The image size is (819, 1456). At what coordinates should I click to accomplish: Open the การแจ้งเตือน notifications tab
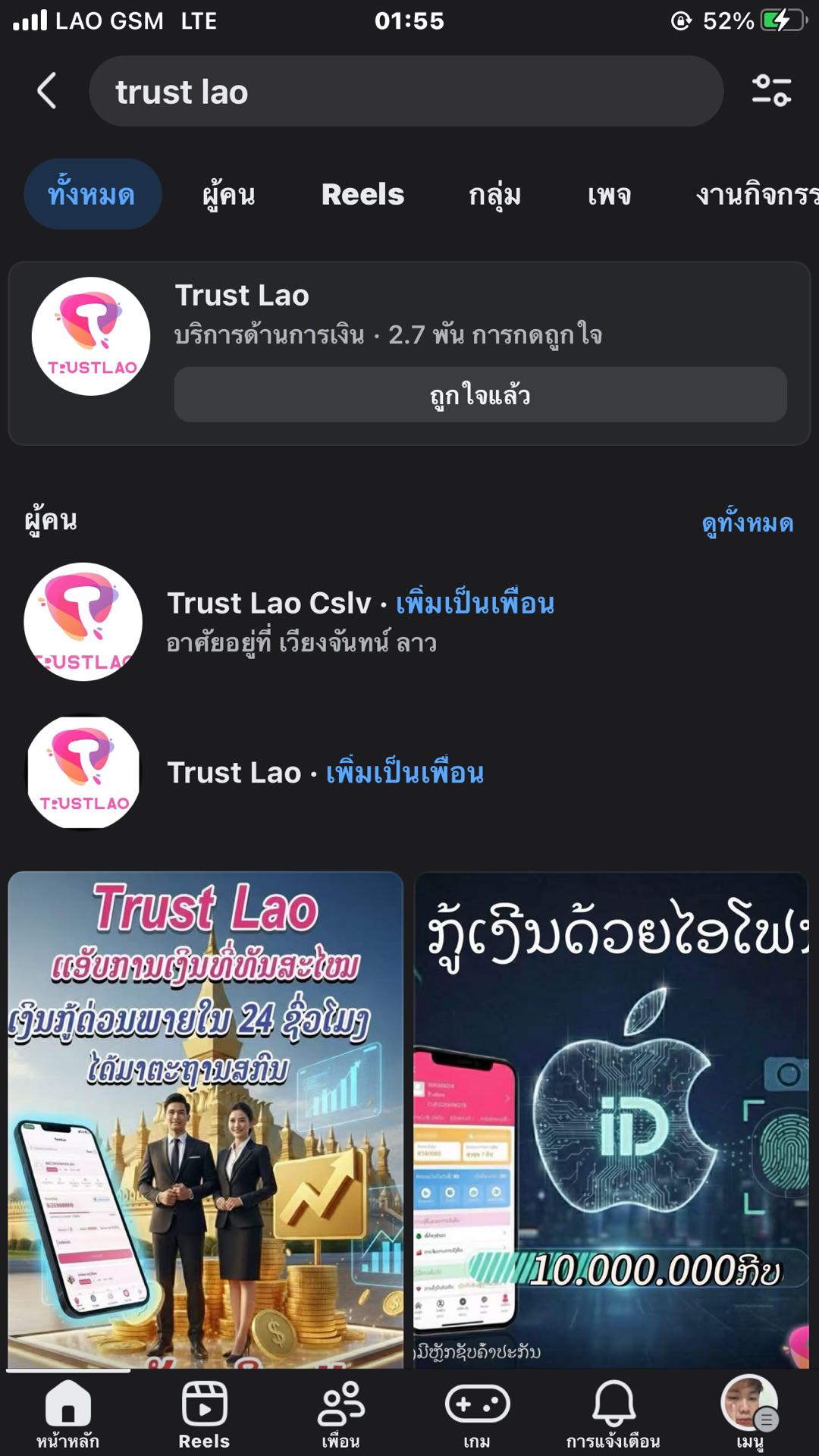point(613,1412)
